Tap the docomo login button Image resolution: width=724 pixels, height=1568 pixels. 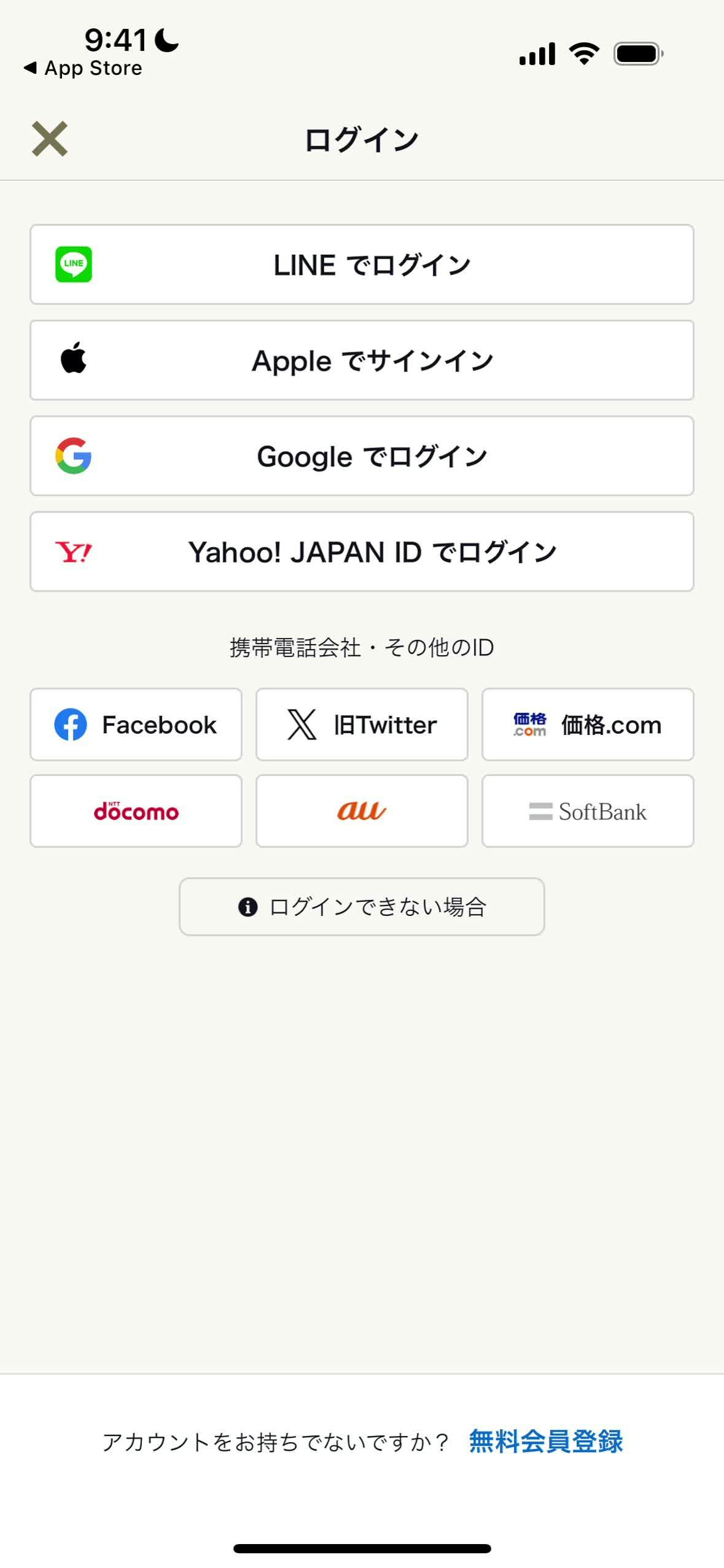136,811
